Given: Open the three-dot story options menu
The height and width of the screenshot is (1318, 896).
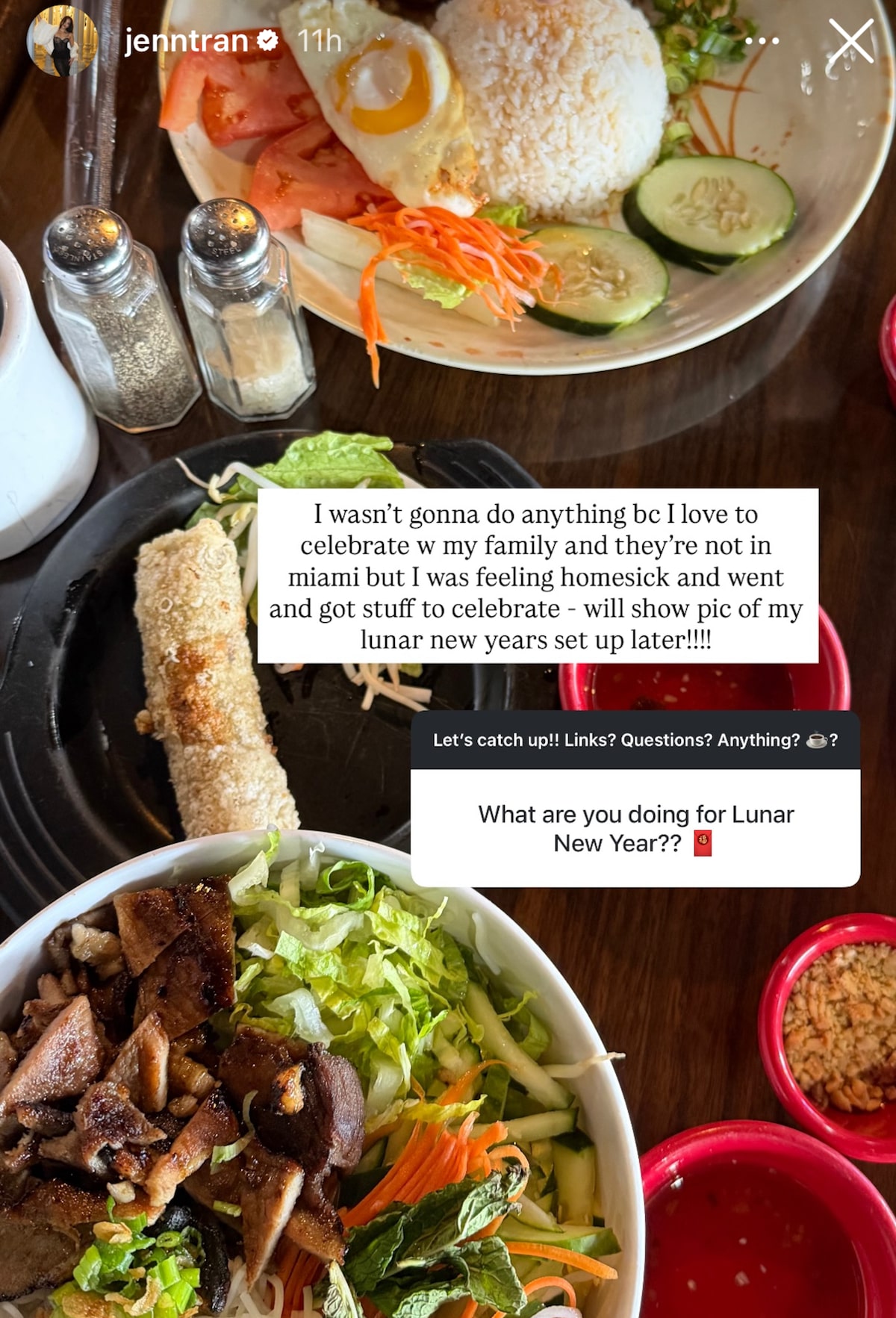Looking at the screenshot, I should pos(762,41).
